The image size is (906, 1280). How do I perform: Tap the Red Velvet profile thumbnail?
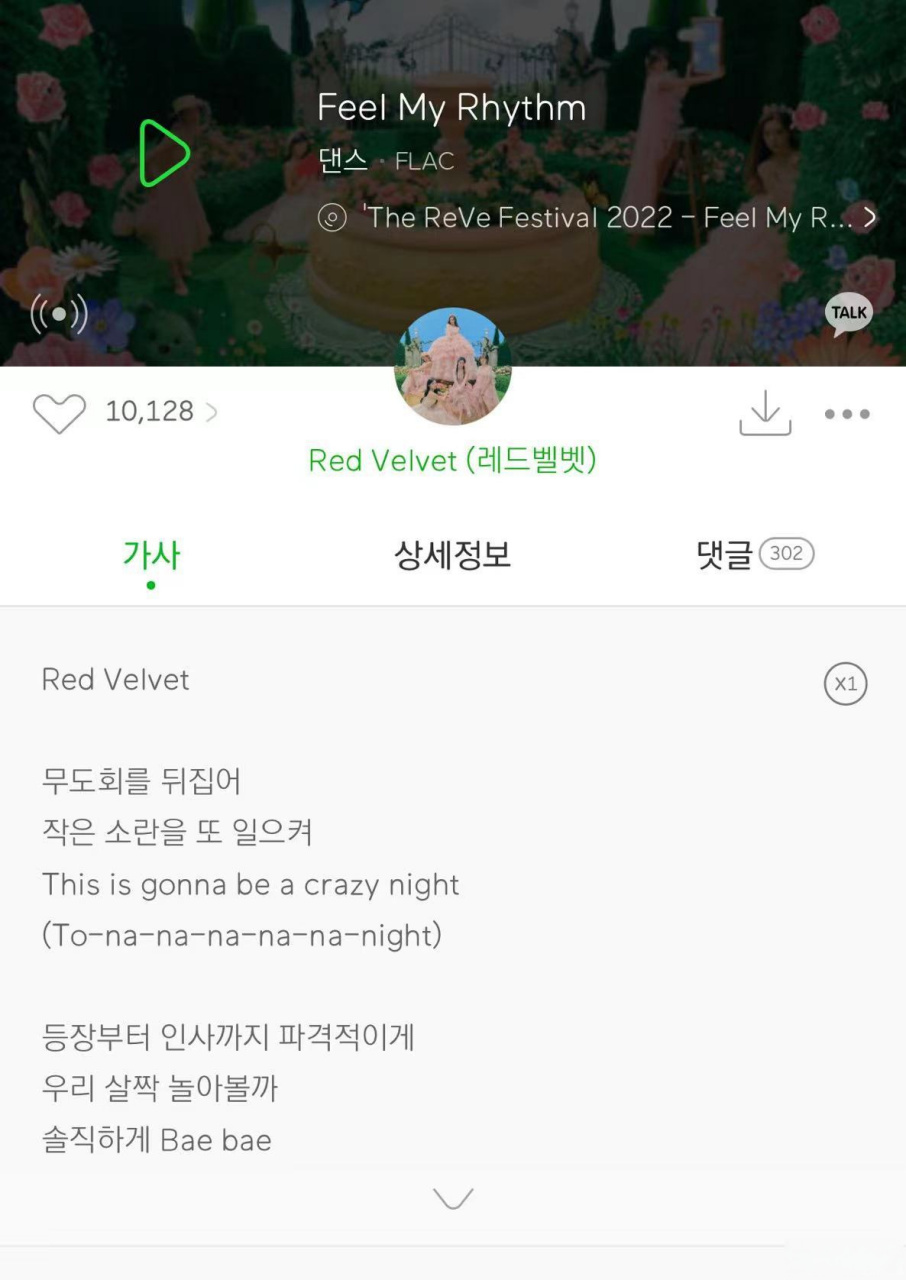[453, 365]
